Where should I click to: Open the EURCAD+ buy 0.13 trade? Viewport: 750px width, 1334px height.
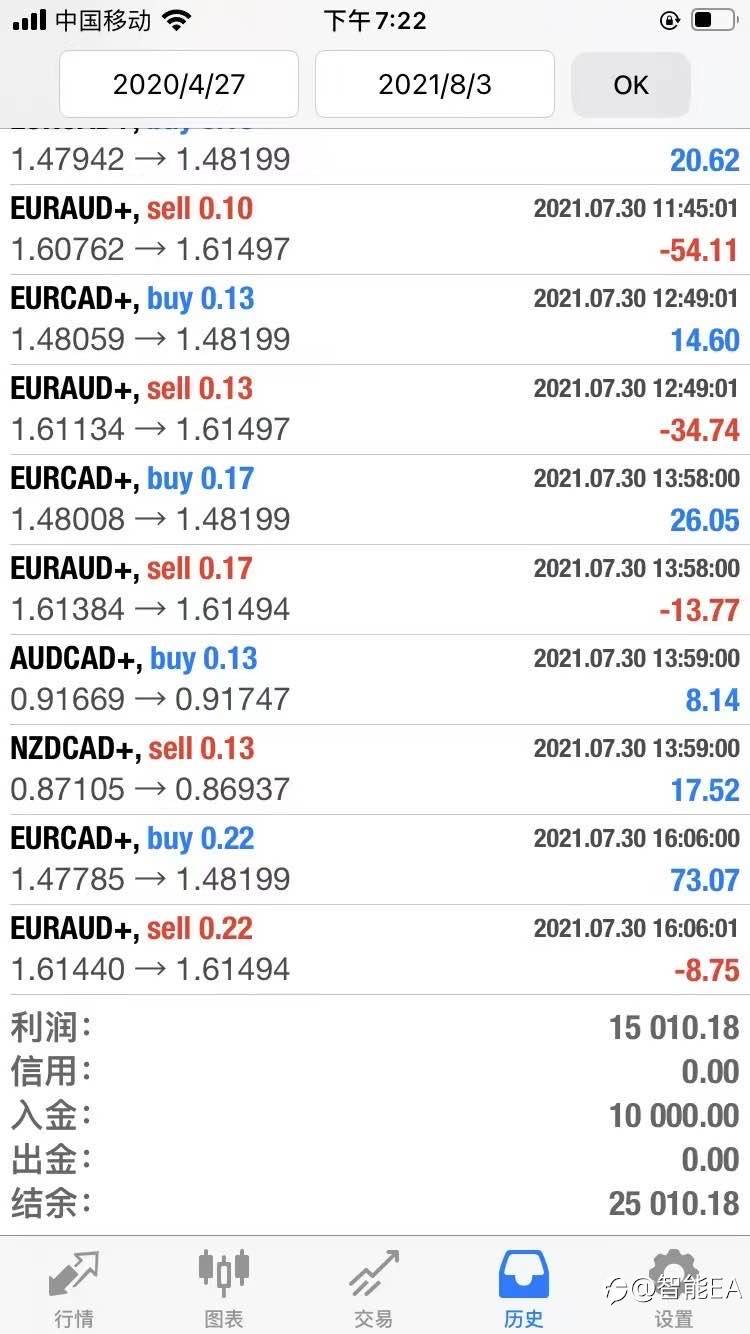tap(375, 320)
